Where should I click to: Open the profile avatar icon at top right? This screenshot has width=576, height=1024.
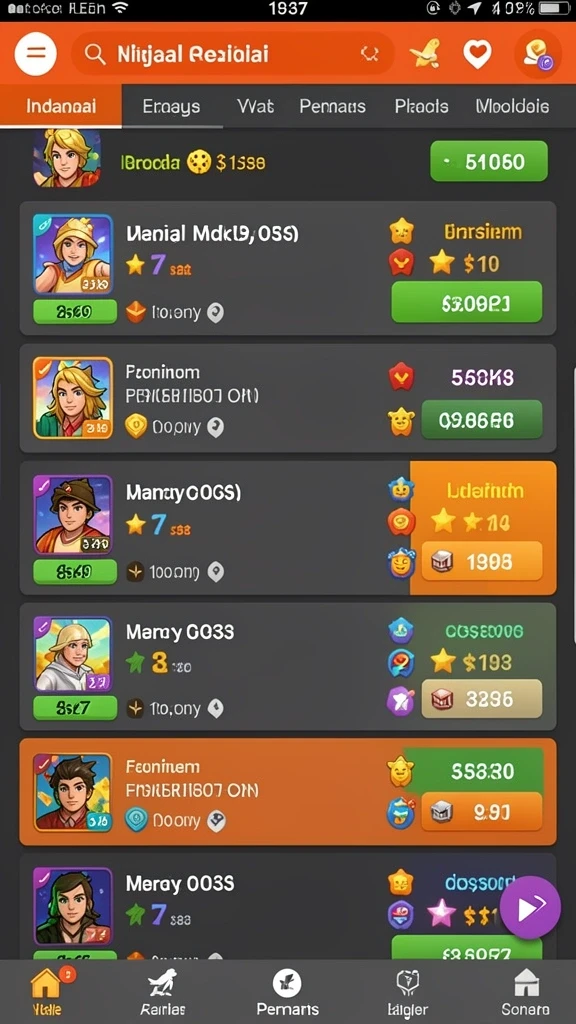[537, 54]
